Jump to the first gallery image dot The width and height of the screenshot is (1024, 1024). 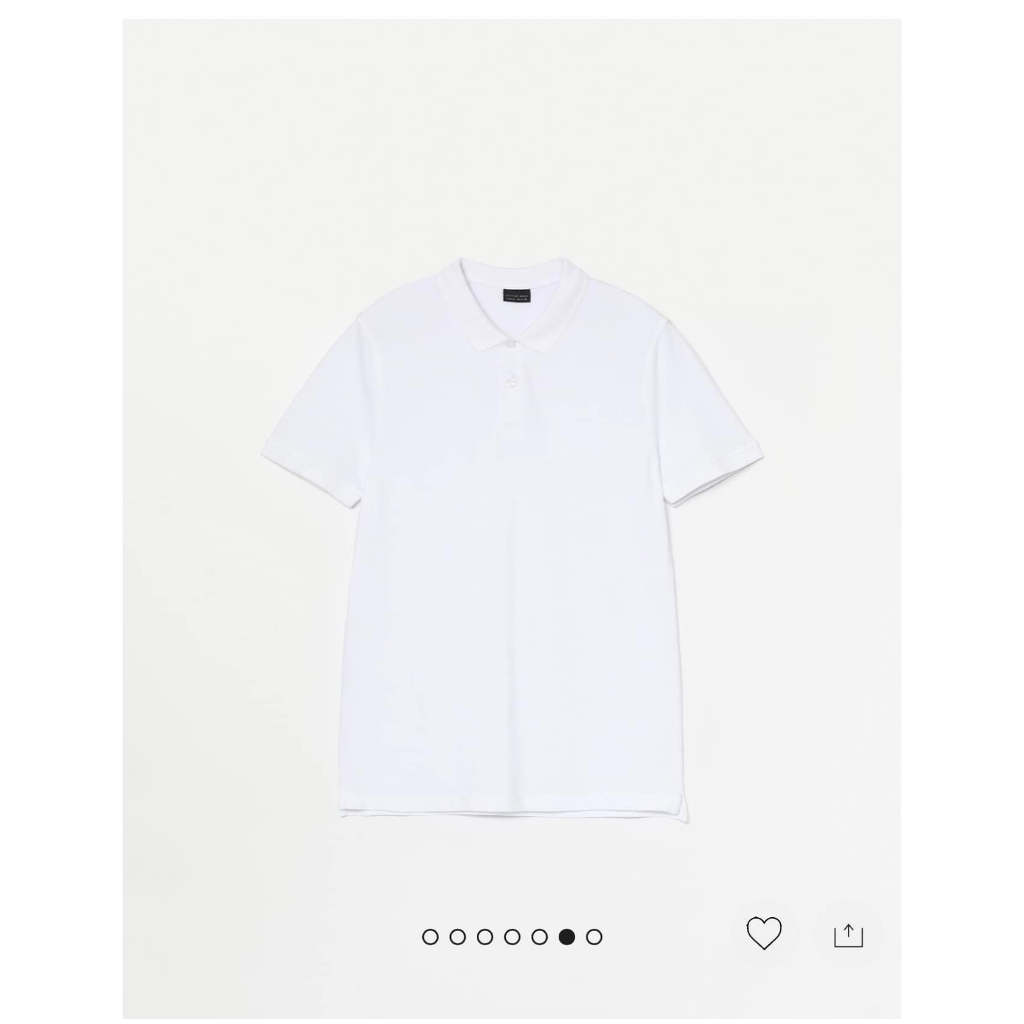click(431, 937)
